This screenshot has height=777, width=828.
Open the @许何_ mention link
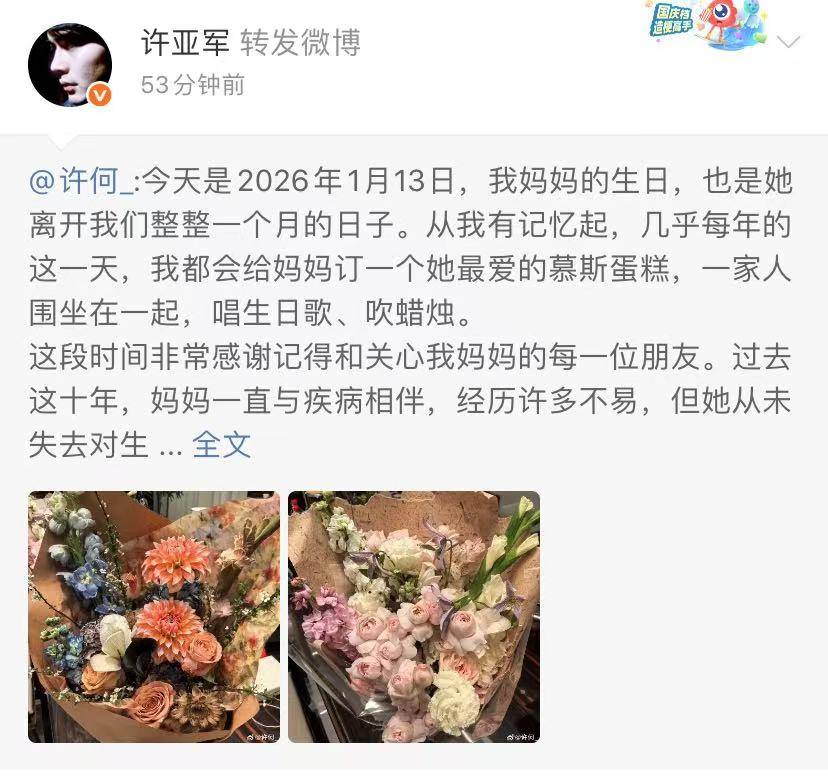coord(81,182)
